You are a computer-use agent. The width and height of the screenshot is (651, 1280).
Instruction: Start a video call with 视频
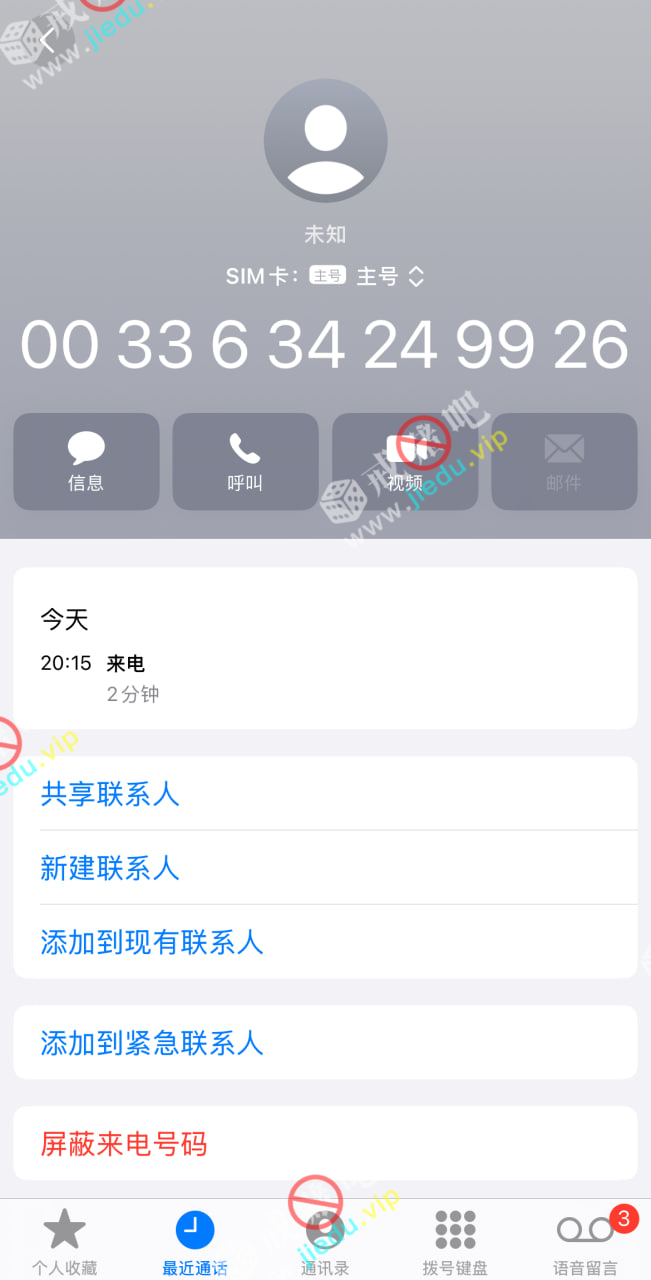(405, 462)
